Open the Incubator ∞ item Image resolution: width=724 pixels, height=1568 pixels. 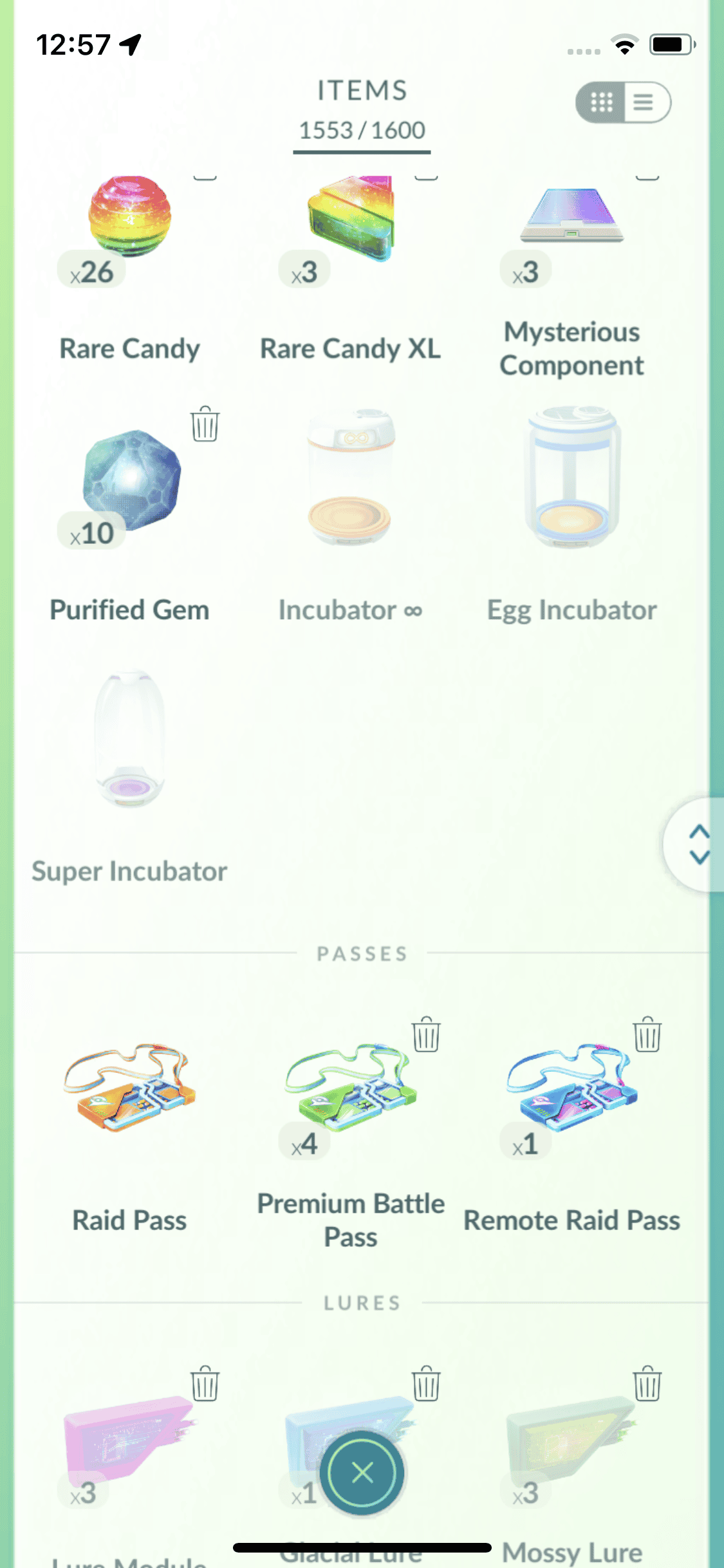(x=350, y=480)
